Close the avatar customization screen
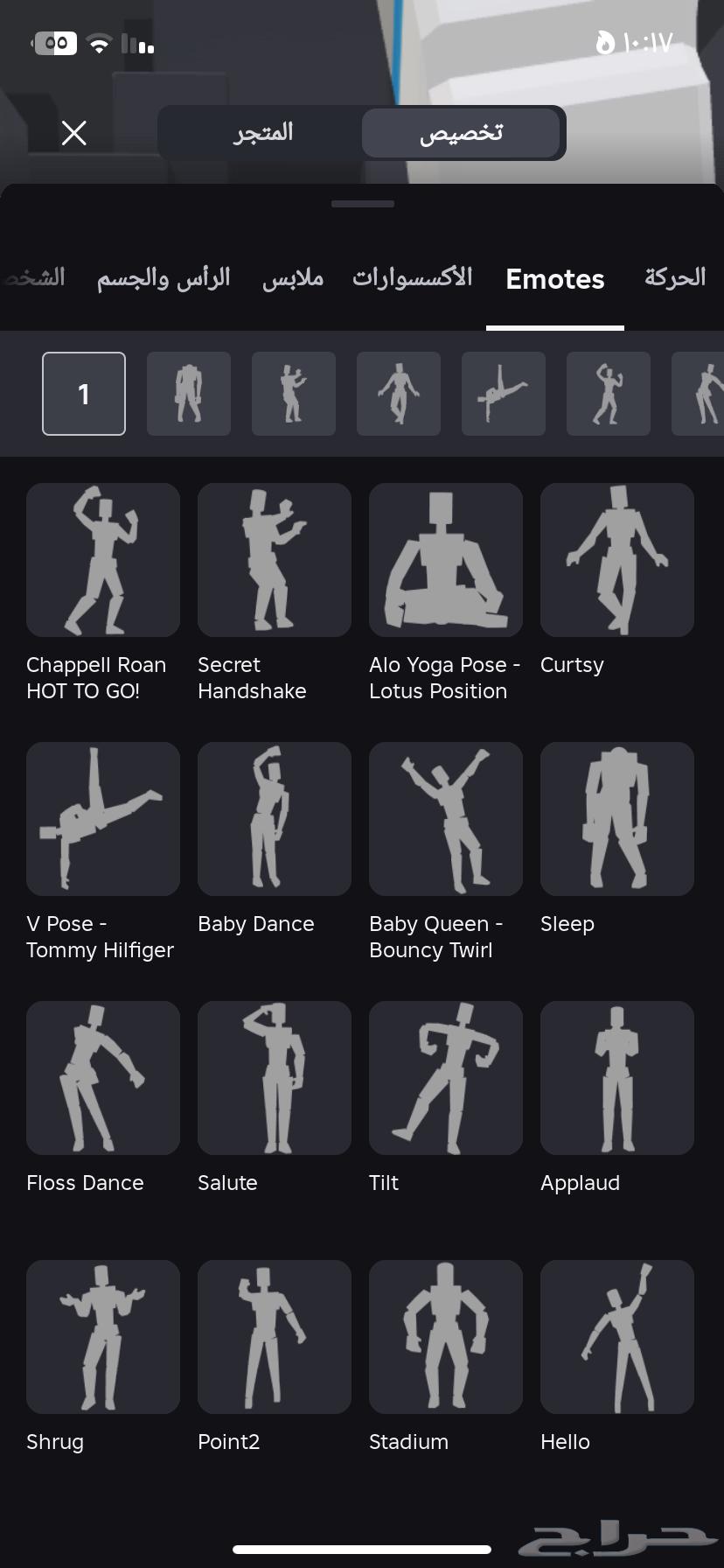The width and height of the screenshot is (724, 1568). click(x=74, y=133)
